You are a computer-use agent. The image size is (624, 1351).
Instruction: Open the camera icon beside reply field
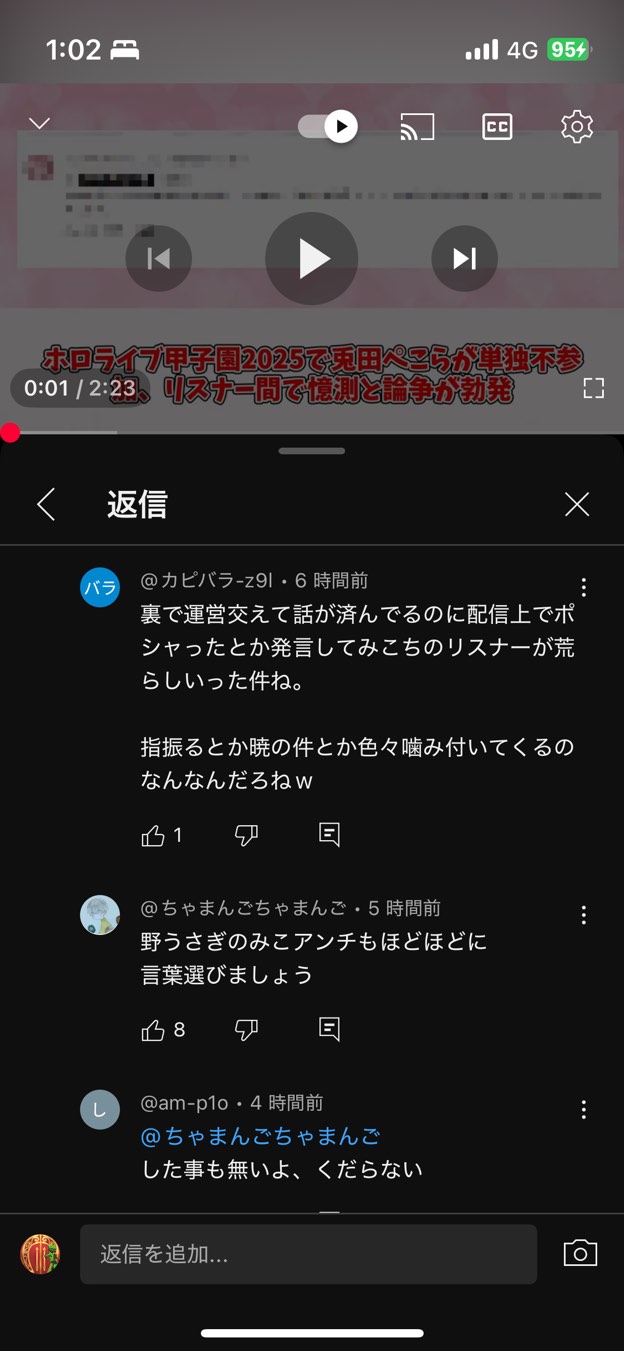click(580, 1254)
